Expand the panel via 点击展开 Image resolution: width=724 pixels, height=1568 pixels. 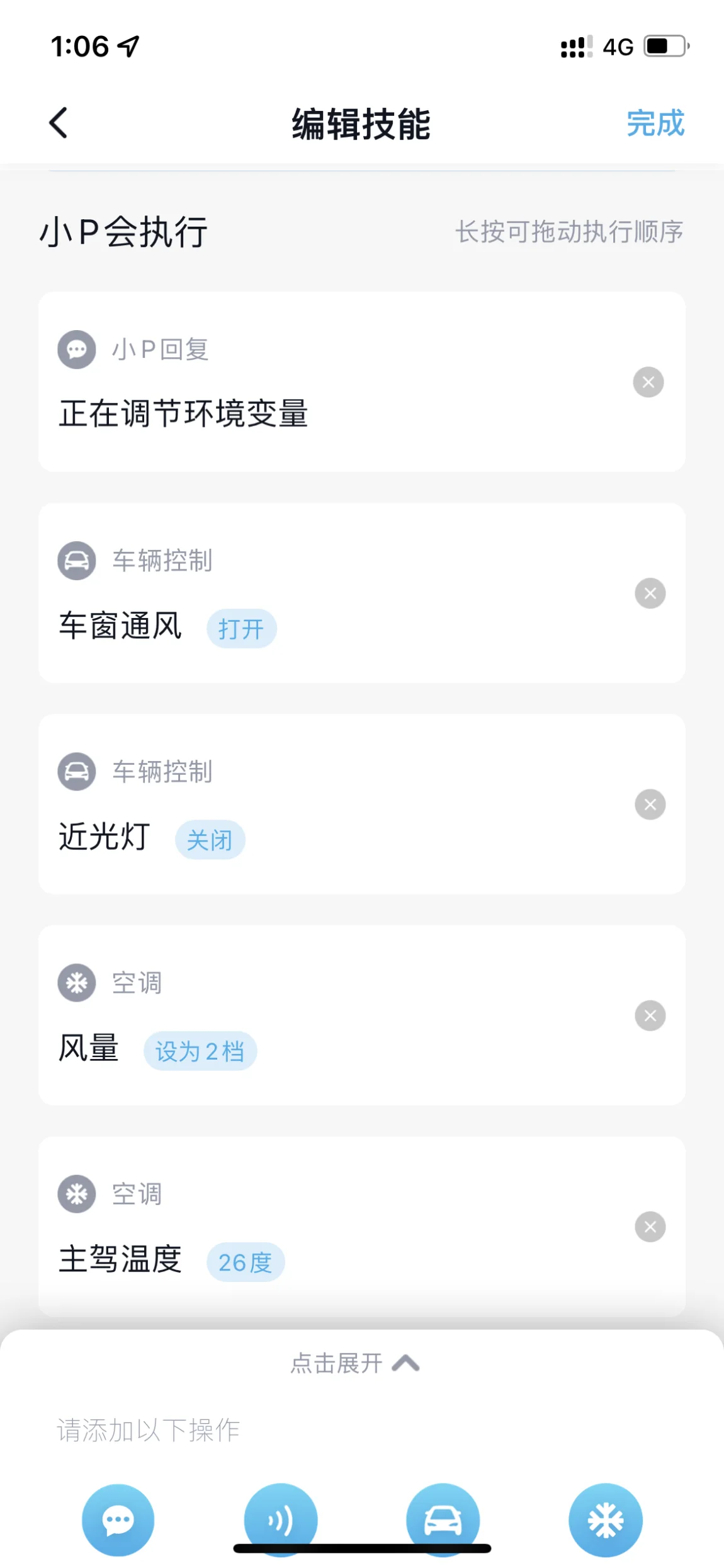coord(354,1363)
